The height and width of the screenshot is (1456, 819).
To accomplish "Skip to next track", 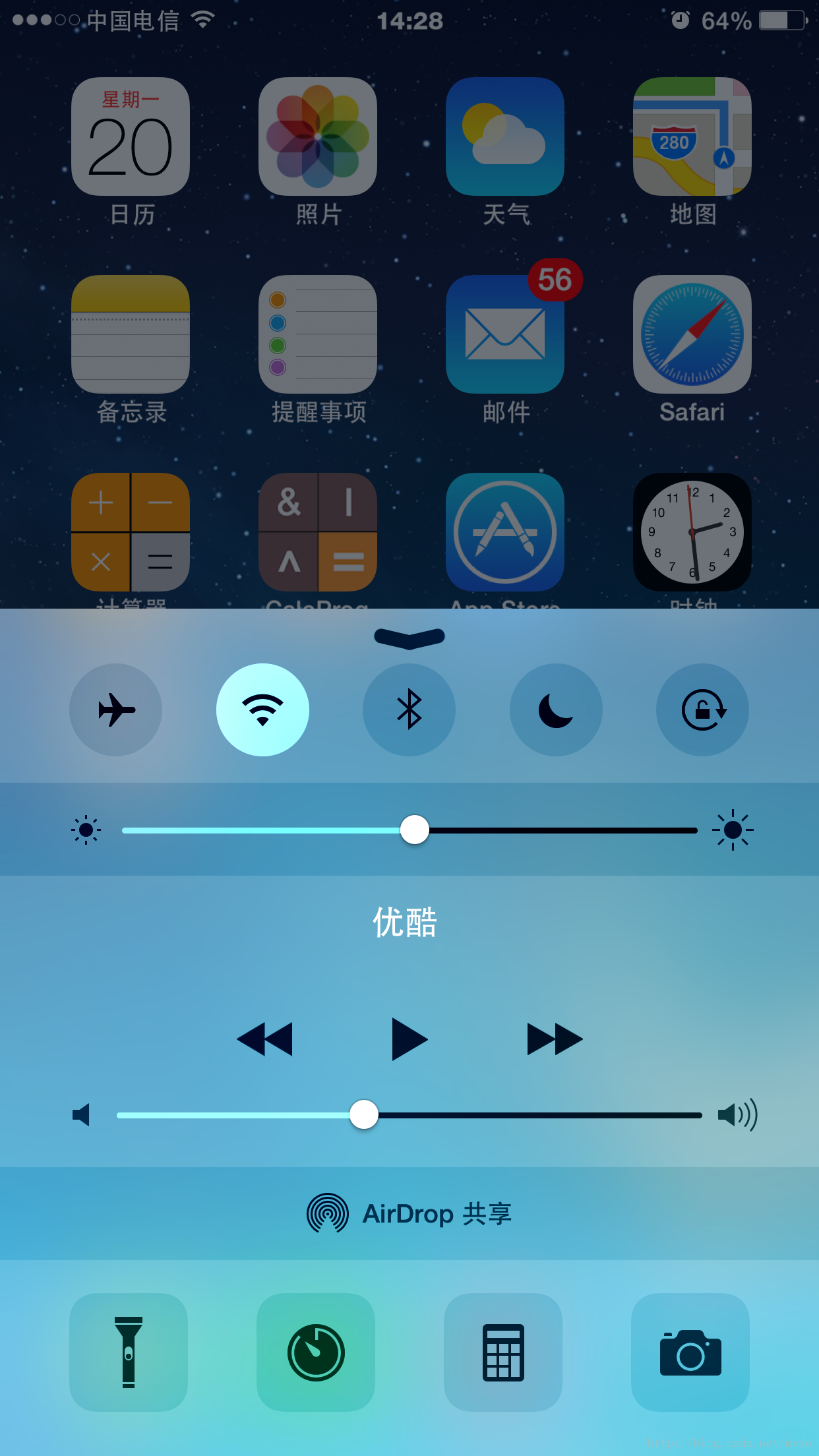I will (x=555, y=1039).
